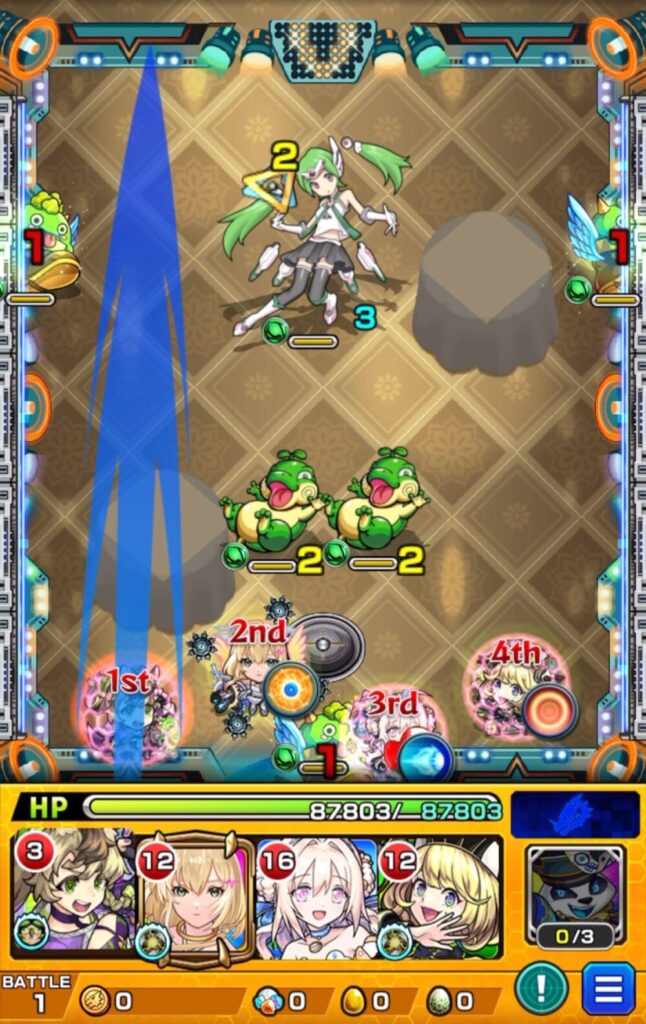Select the first character portrait with counter 3
646x1024 pixels.
click(x=72, y=895)
